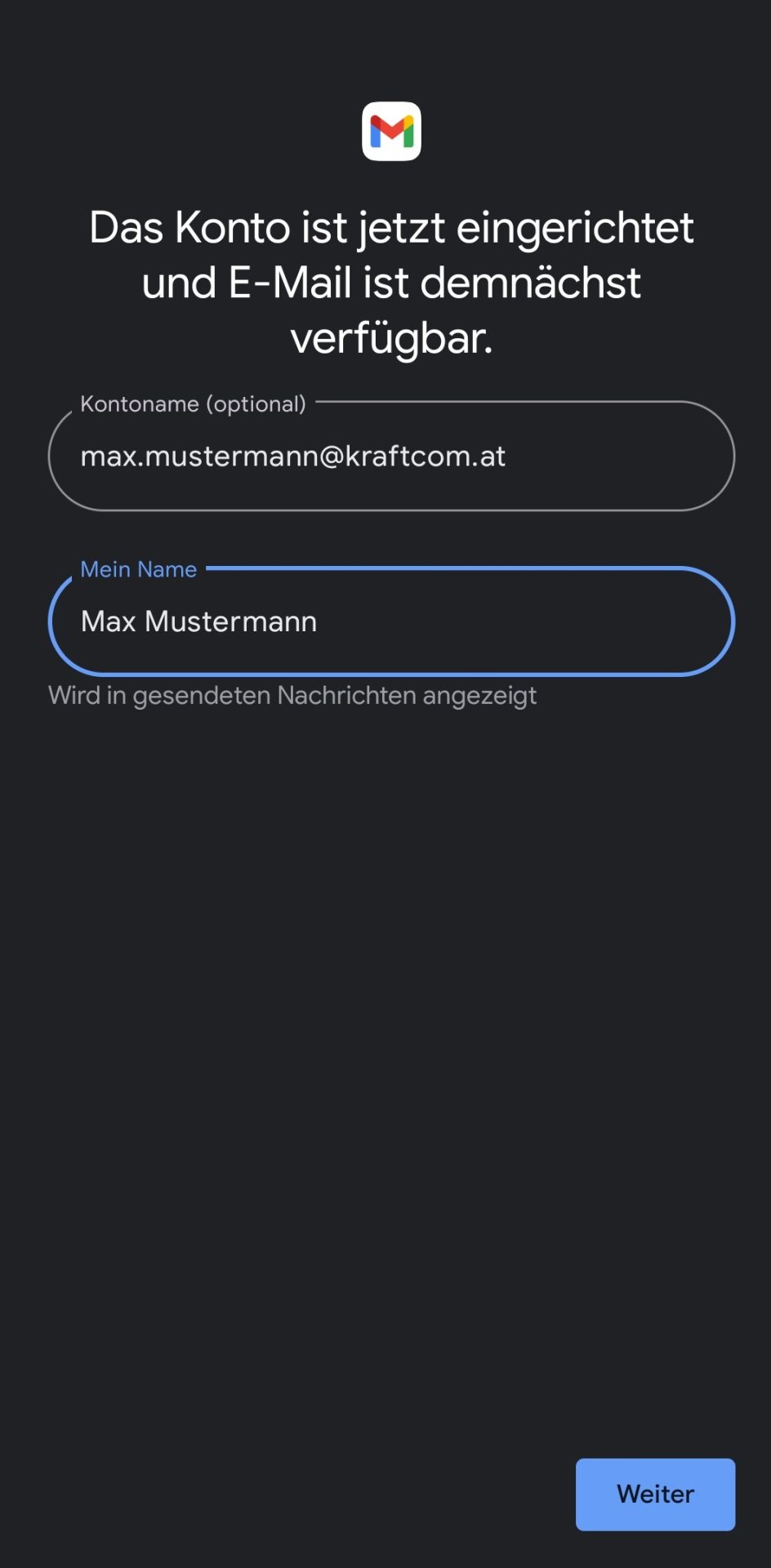Continue with the Weiter button
771x1568 pixels.
coord(655,1494)
